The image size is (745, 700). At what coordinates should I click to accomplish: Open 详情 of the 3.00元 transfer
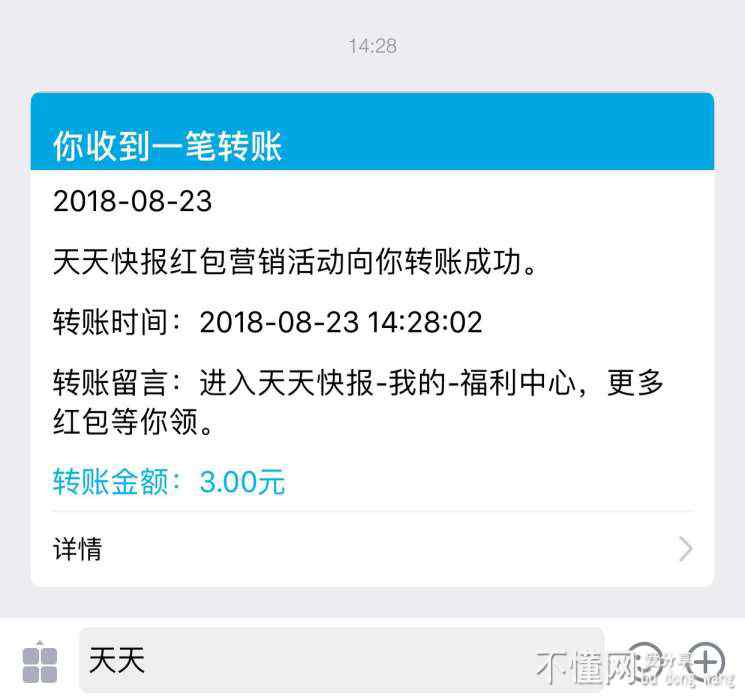372,549
